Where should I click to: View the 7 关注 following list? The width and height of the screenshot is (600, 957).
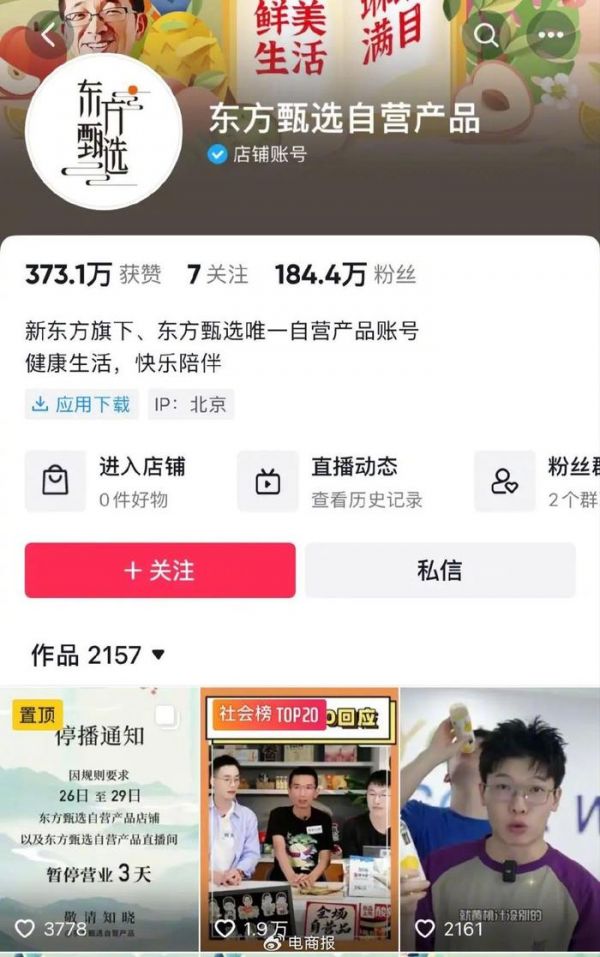(217, 275)
